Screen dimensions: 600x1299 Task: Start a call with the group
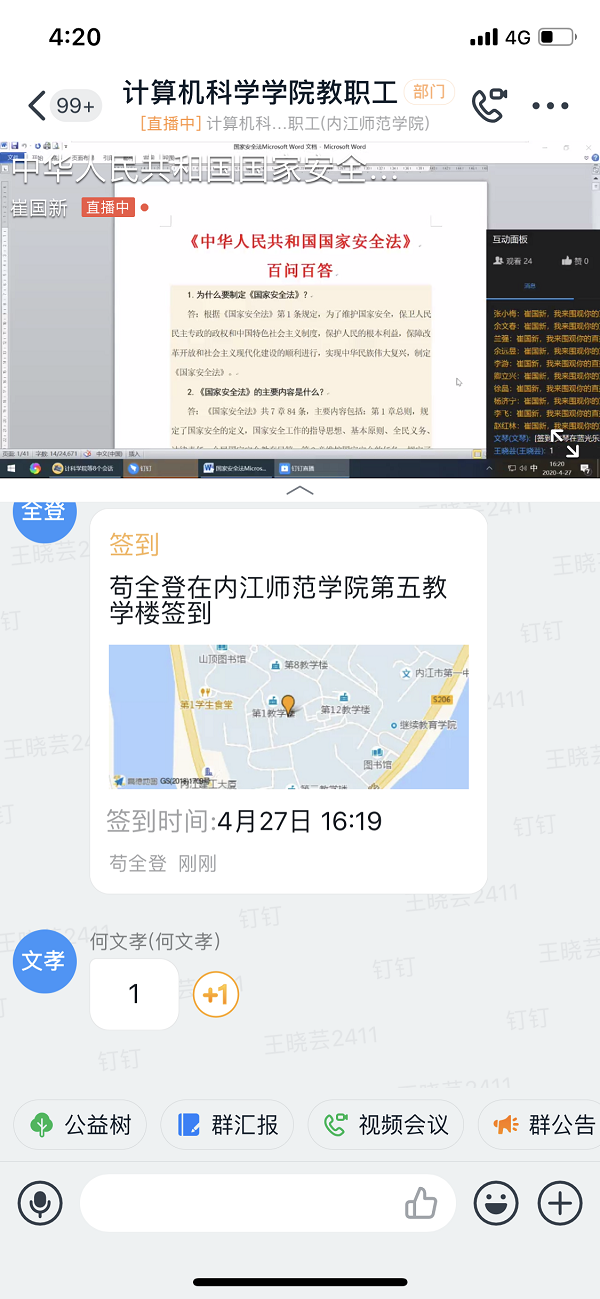click(x=489, y=105)
